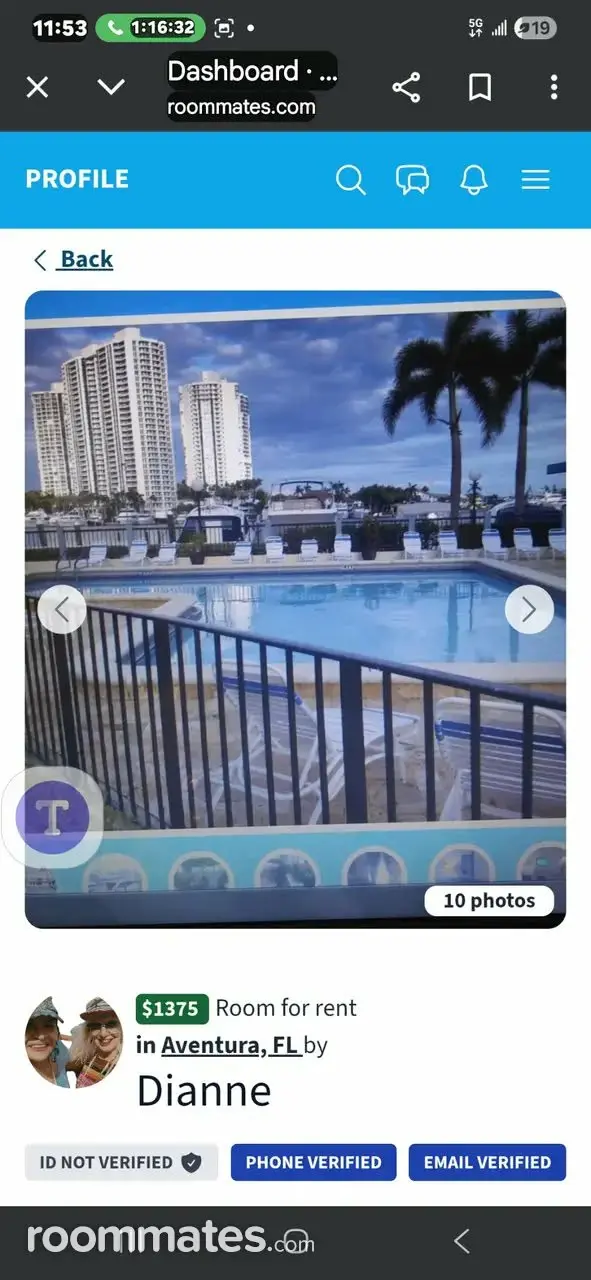Open the browser overflow menu
Image resolution: width=591 pixels, height=1280 pixels.
pyautogui.click(x=553, y=88)
